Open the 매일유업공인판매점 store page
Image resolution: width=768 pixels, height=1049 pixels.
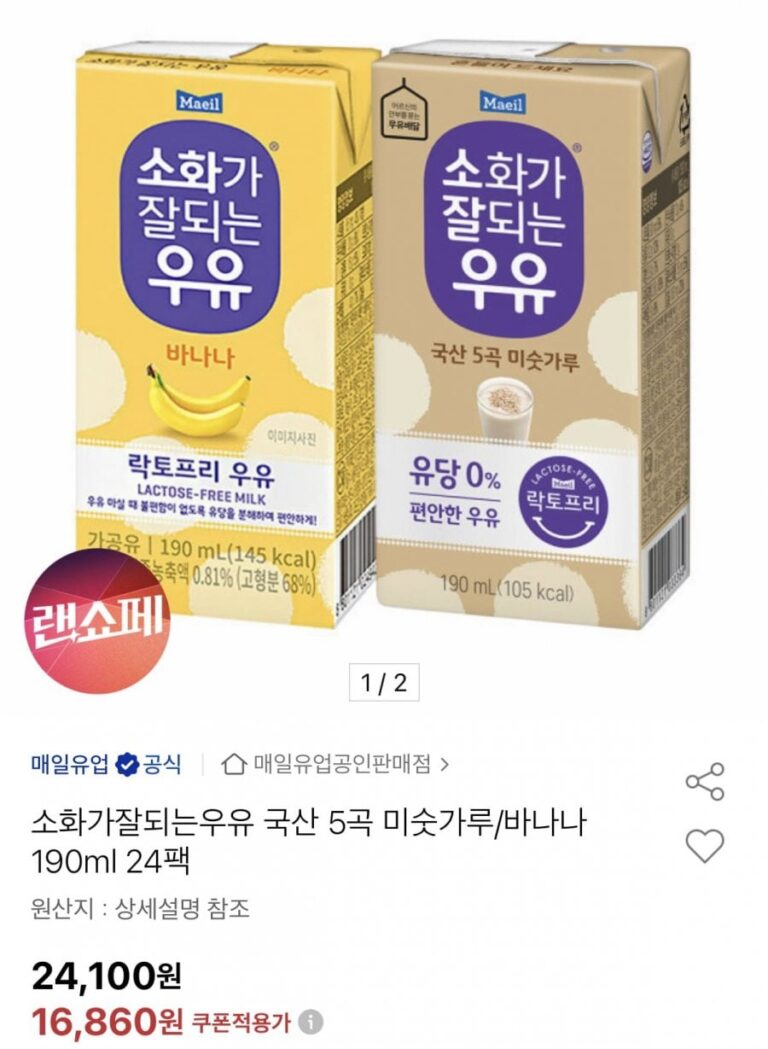pos(335,765)
